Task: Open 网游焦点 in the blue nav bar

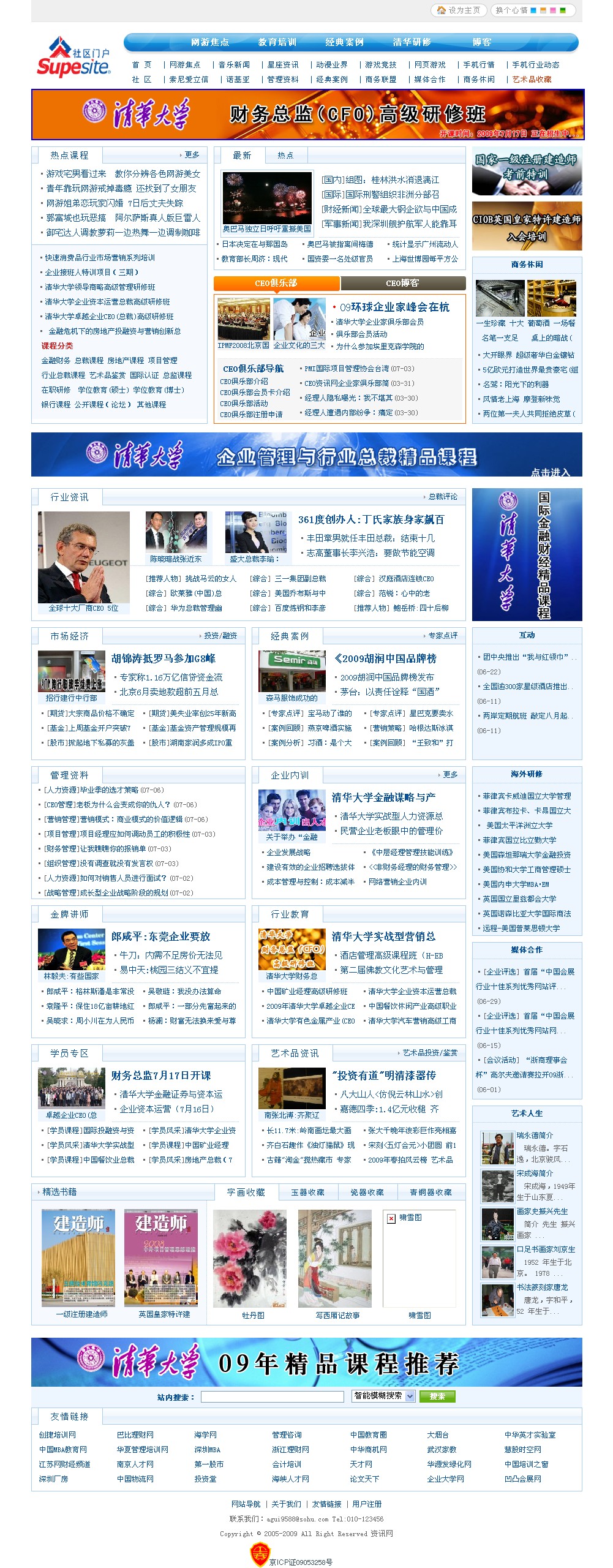Action: tap(209, 42)
